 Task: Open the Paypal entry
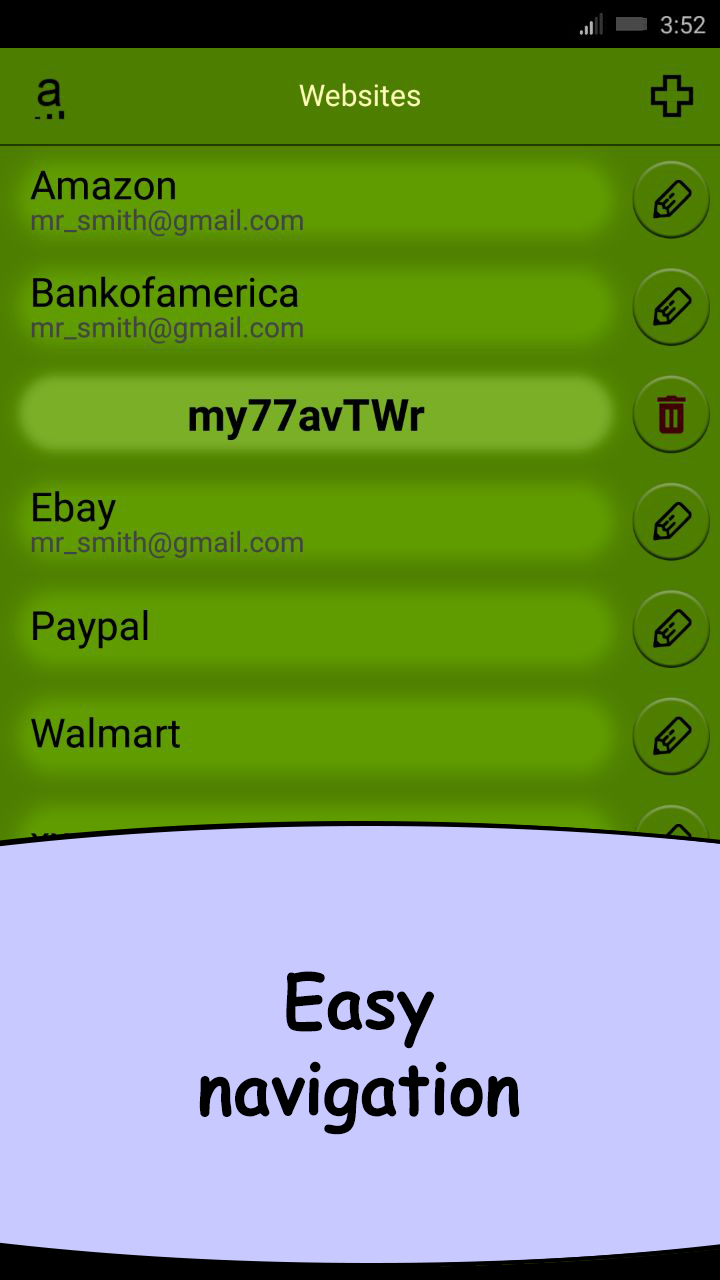point(316,629)
